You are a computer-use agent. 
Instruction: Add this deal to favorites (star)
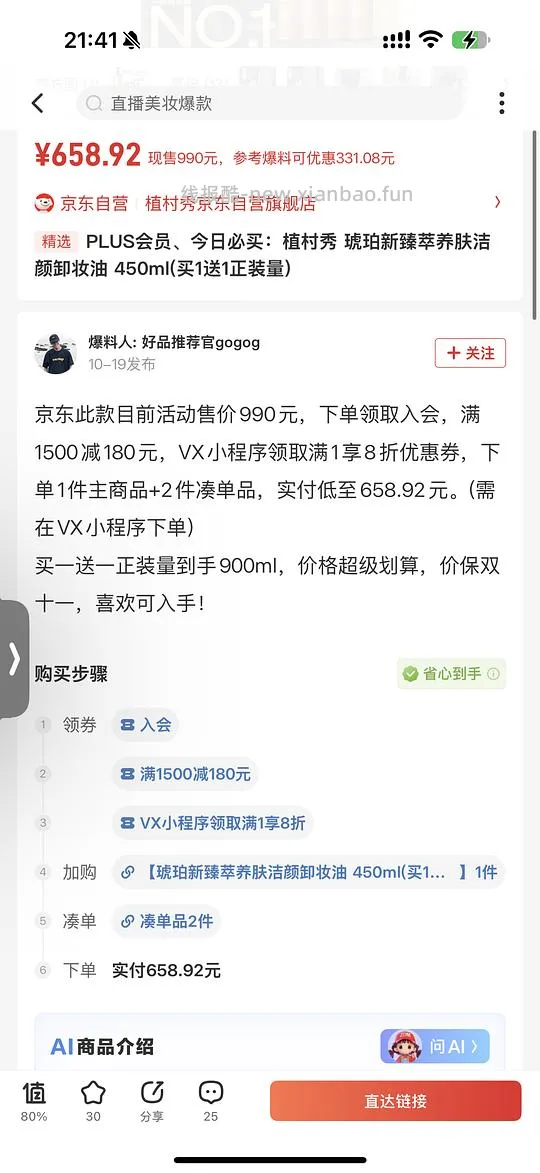[x=93, y=1100]
